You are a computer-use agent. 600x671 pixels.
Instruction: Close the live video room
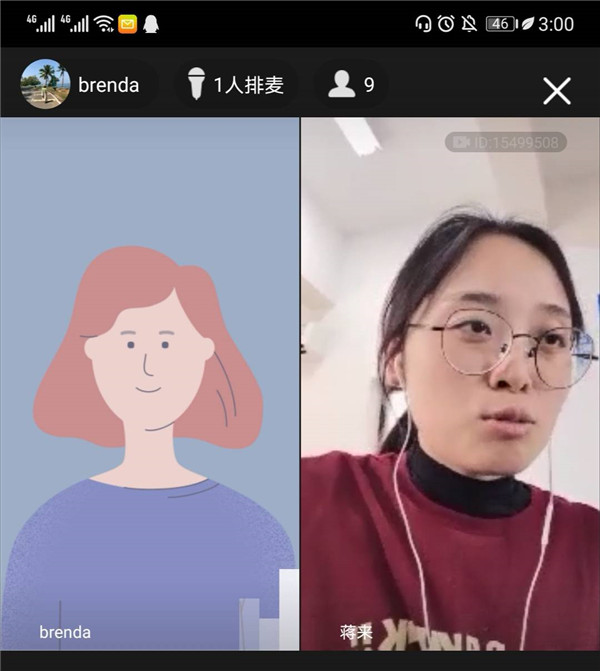pyautogui.click(x=556, y=91)
